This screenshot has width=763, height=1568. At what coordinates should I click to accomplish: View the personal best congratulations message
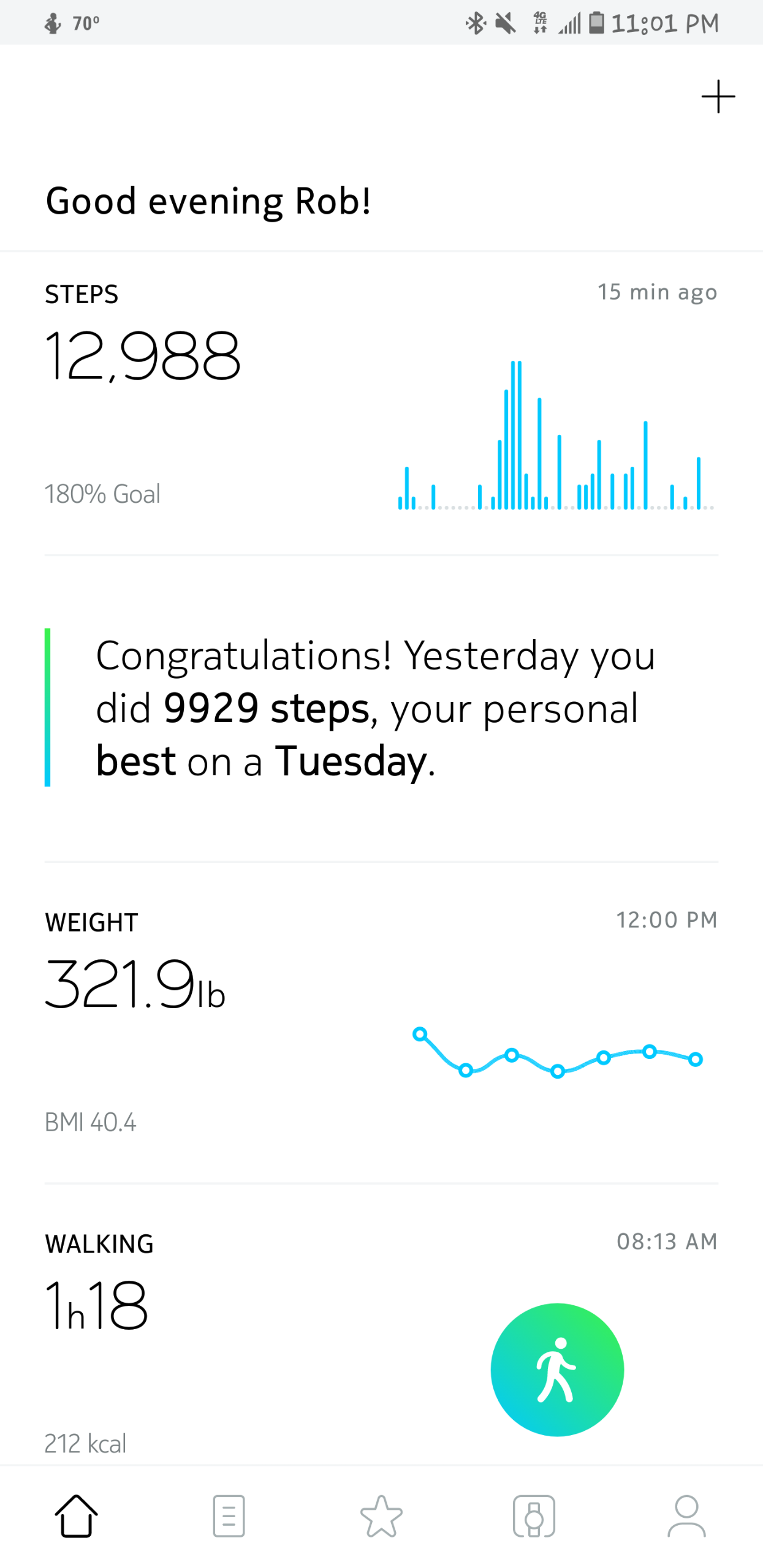coord(374,708)
